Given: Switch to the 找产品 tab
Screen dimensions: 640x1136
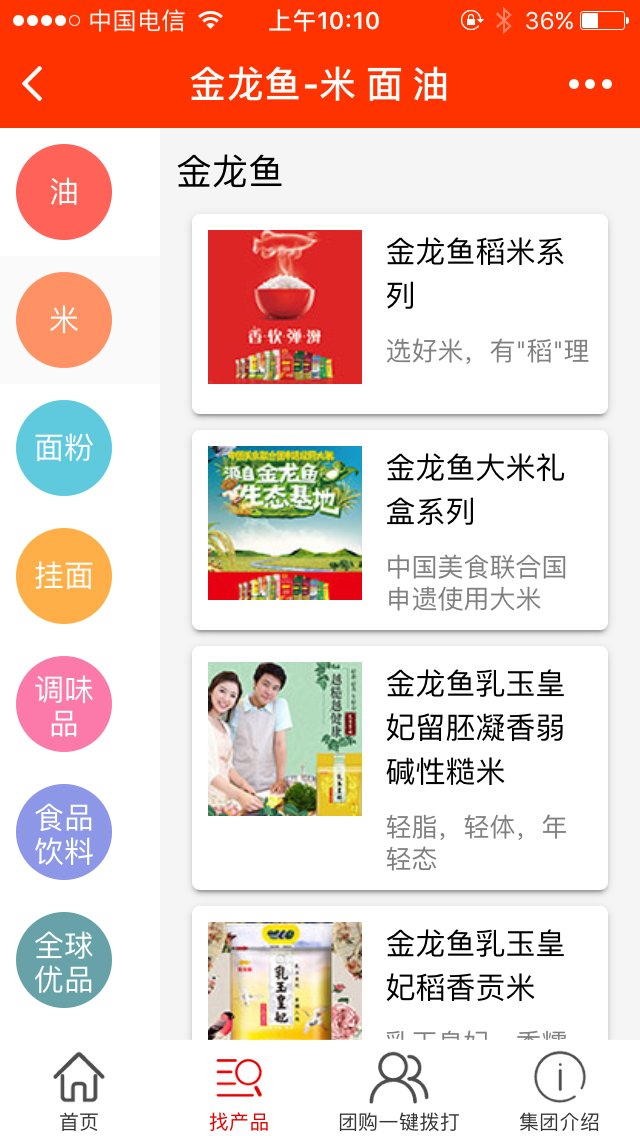Looking at the screenshot, I should point(239,1090).
